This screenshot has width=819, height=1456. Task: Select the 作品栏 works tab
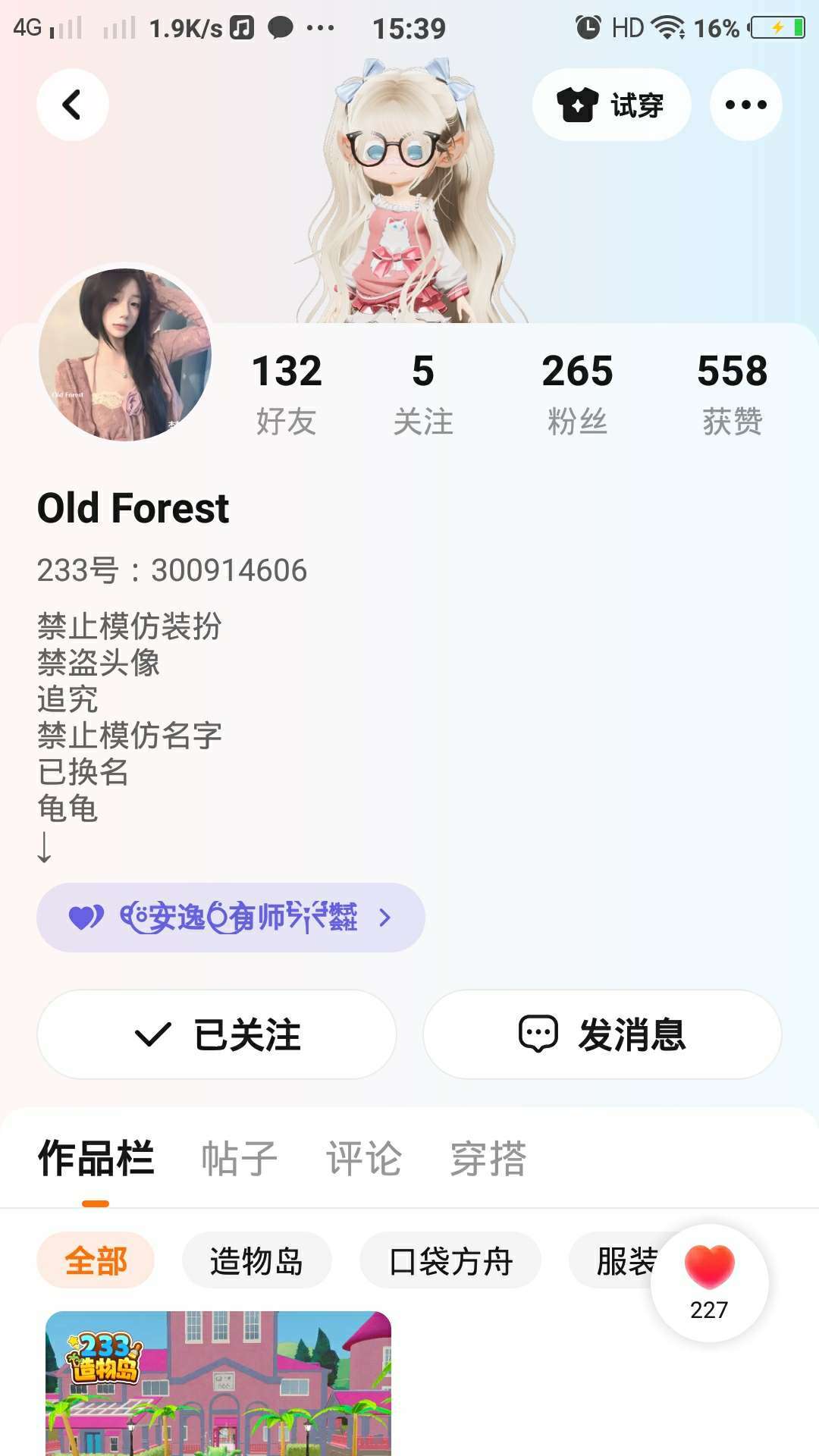point(96,1158)
